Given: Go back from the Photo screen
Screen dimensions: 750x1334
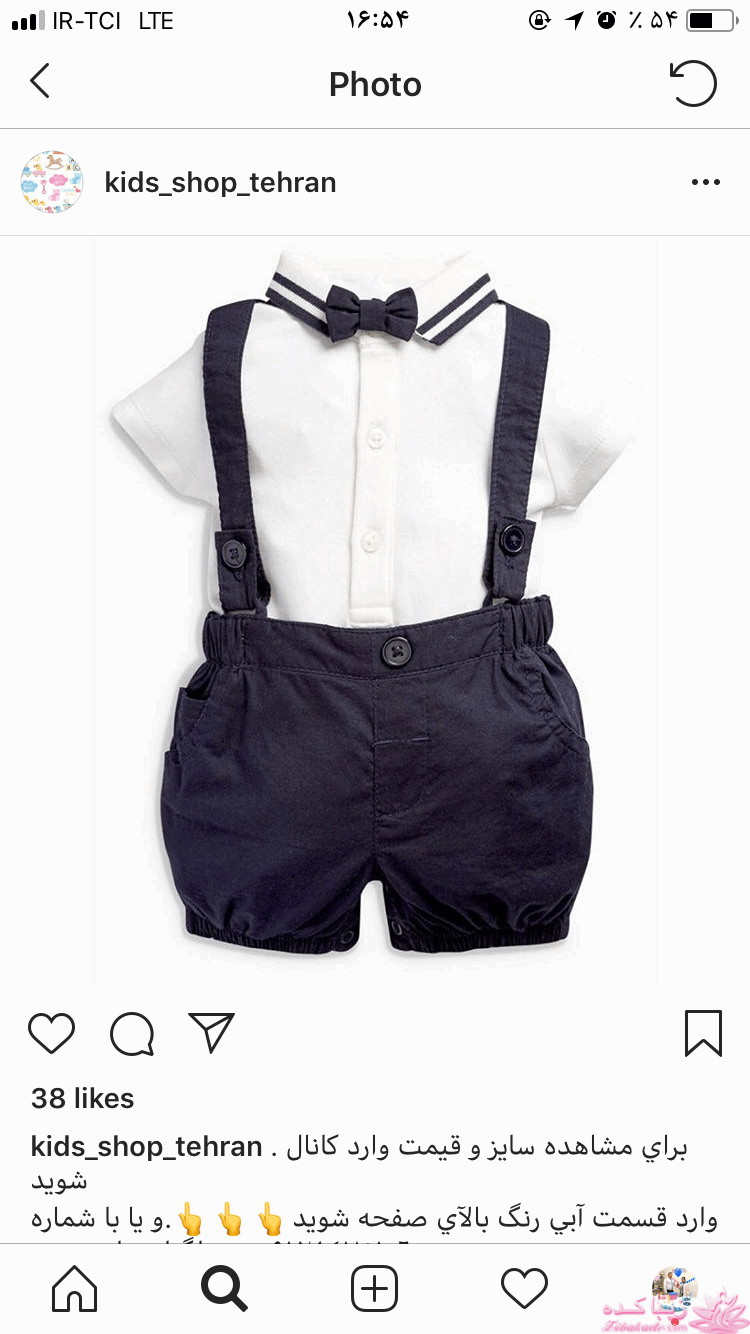Looking at the screenshot, I should tap(40, 82).
